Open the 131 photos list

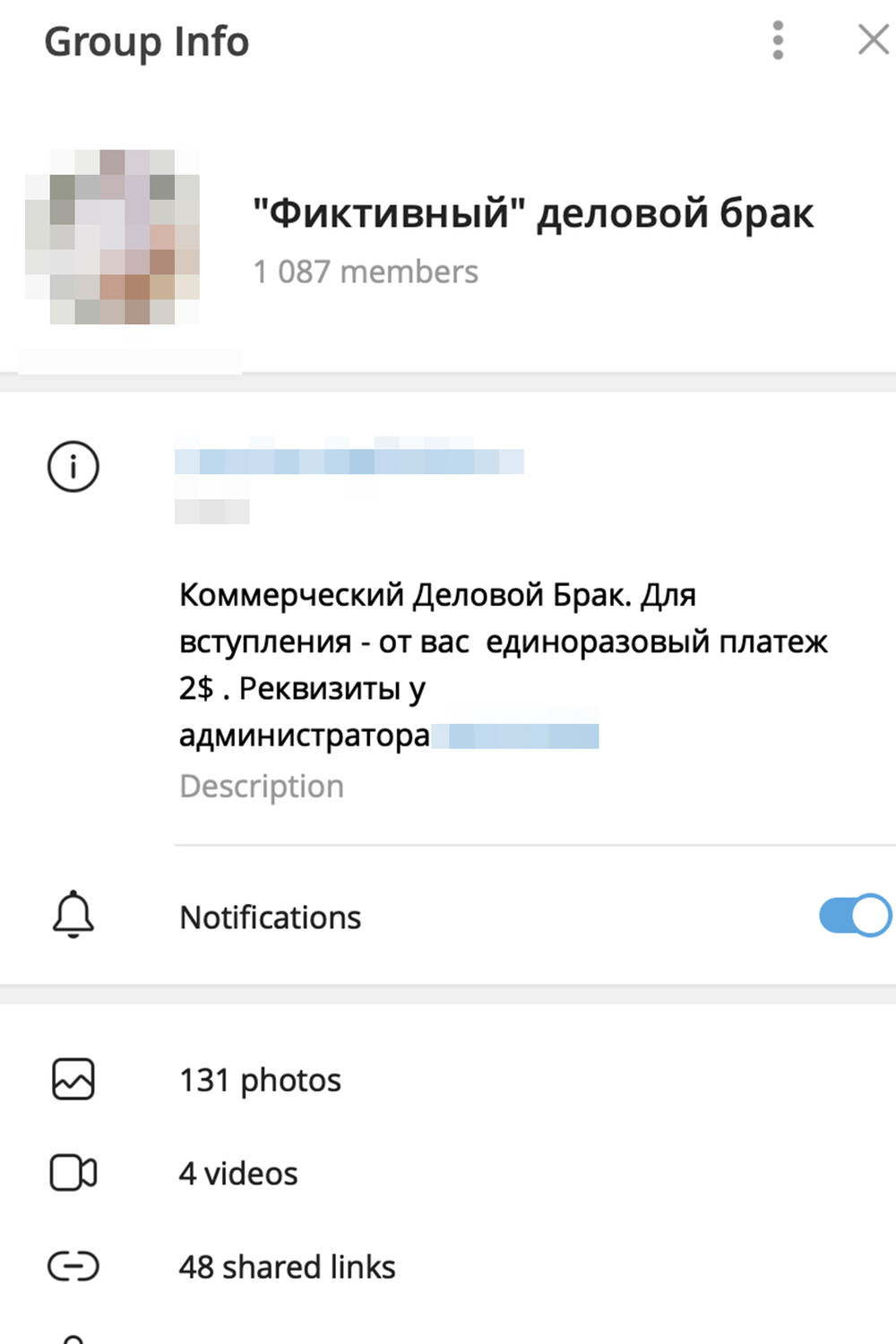click(x=260, y=1080)
